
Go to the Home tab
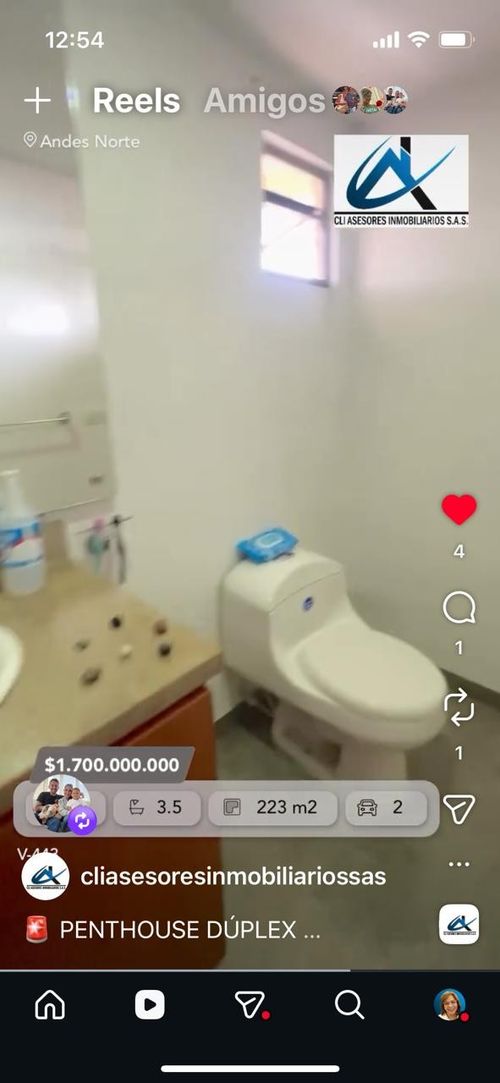(50, 1005)
